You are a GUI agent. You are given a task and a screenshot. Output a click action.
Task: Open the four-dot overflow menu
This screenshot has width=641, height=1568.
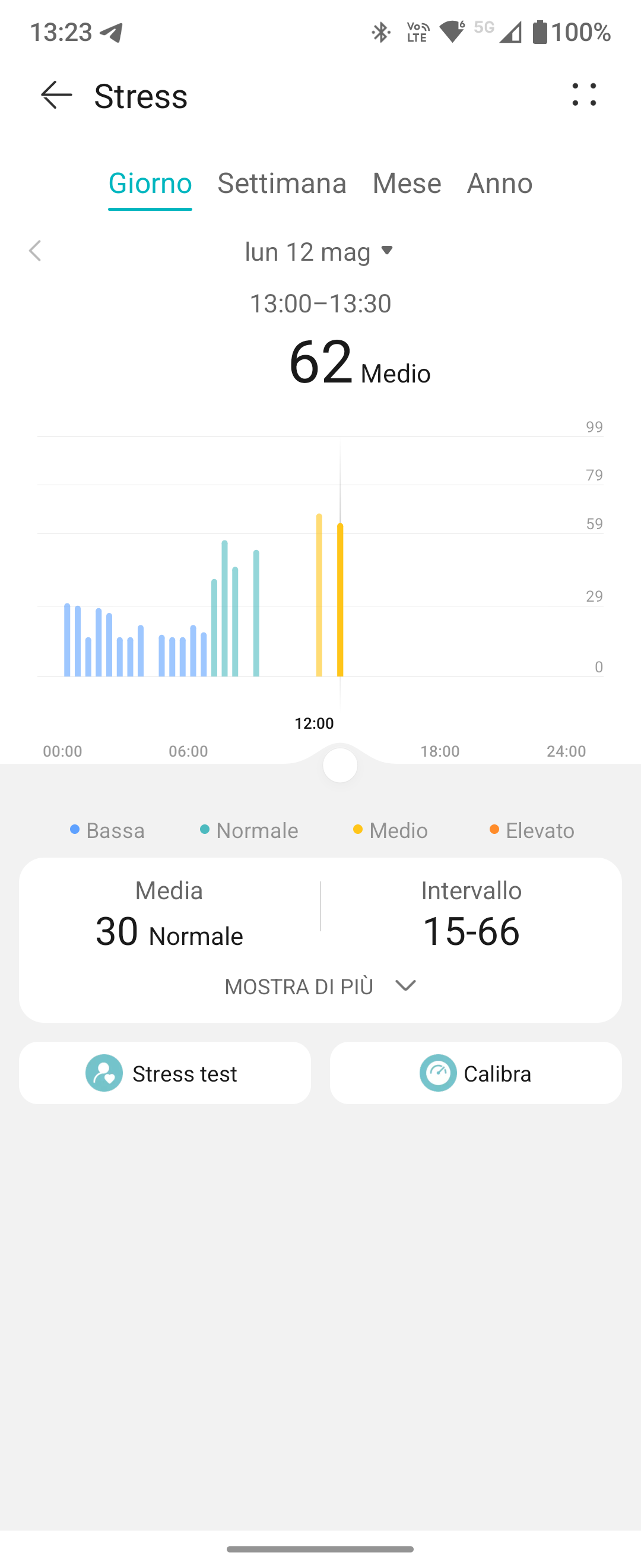coord(584,95)
